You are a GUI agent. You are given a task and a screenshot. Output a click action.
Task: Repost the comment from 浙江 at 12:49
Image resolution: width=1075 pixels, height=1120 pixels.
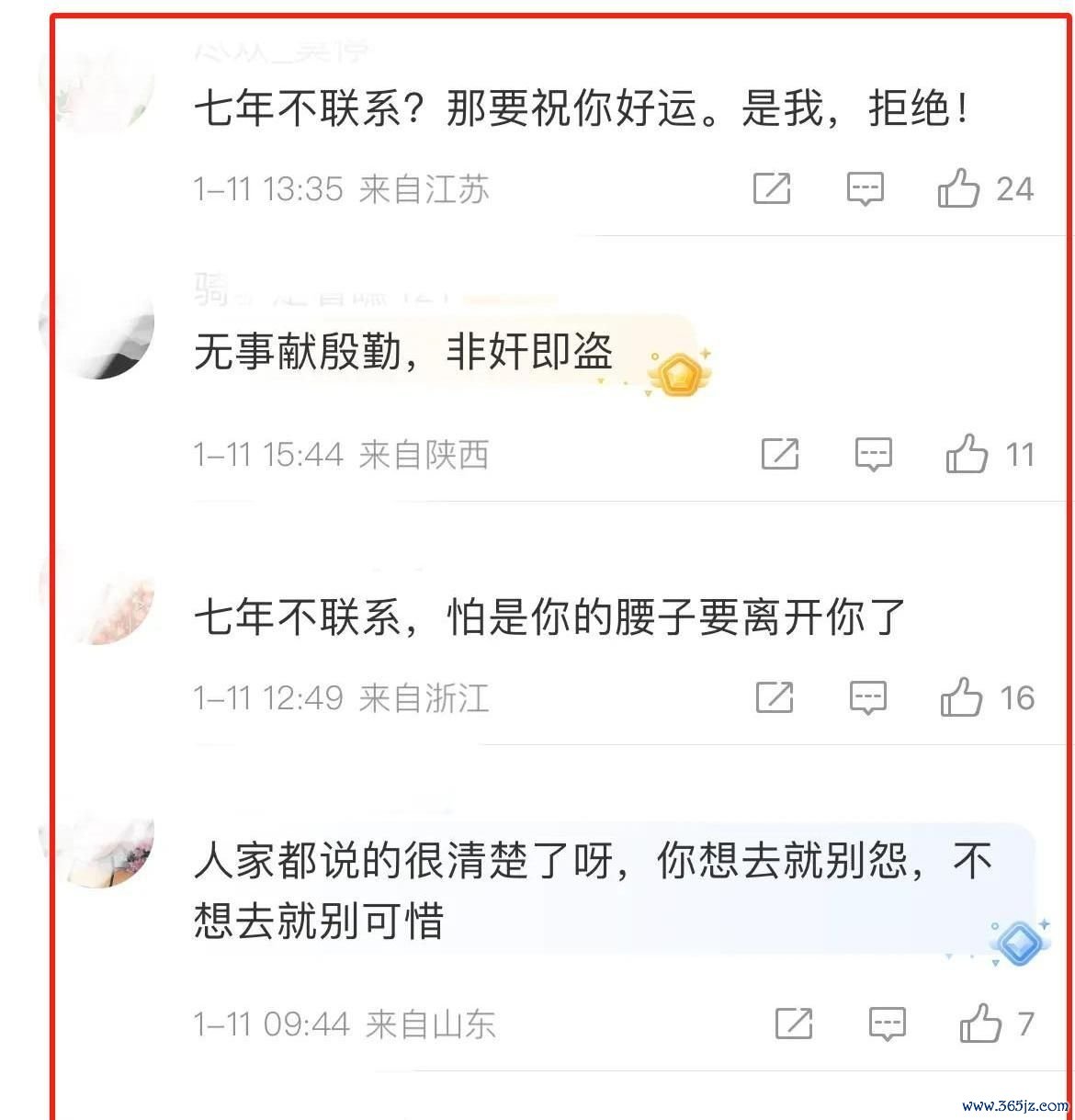775,697
